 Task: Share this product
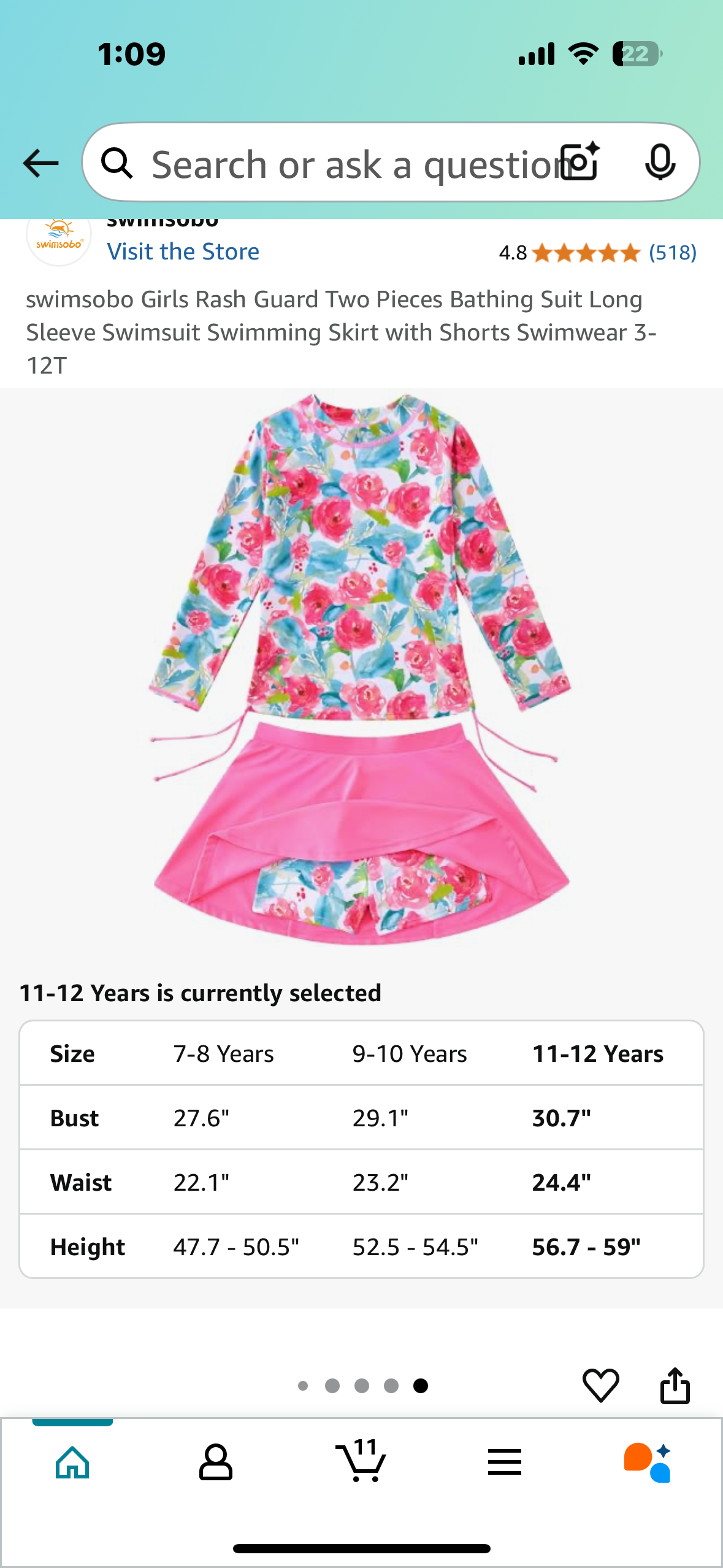pos(675,1385)
